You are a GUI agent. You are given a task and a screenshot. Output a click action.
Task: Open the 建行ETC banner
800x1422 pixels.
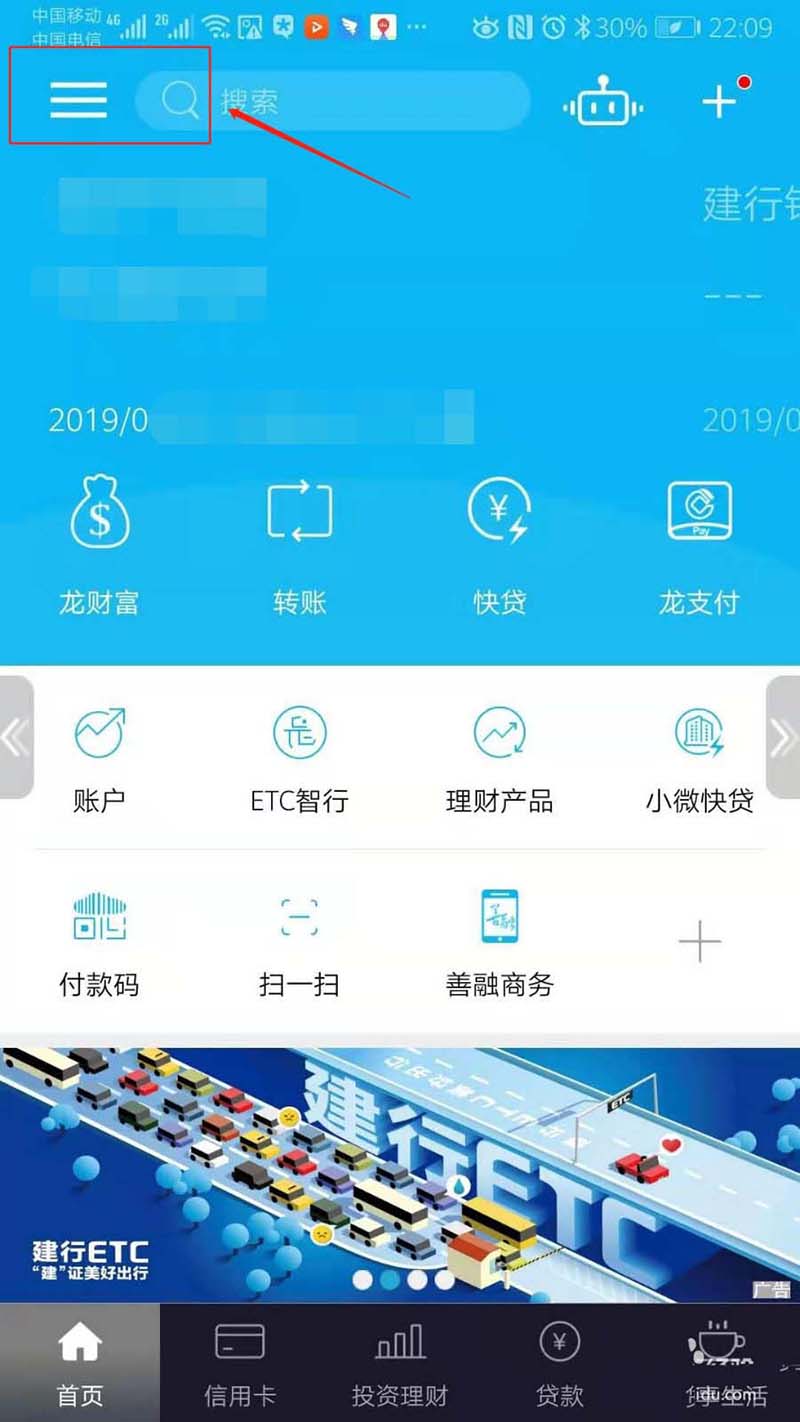400,1170
